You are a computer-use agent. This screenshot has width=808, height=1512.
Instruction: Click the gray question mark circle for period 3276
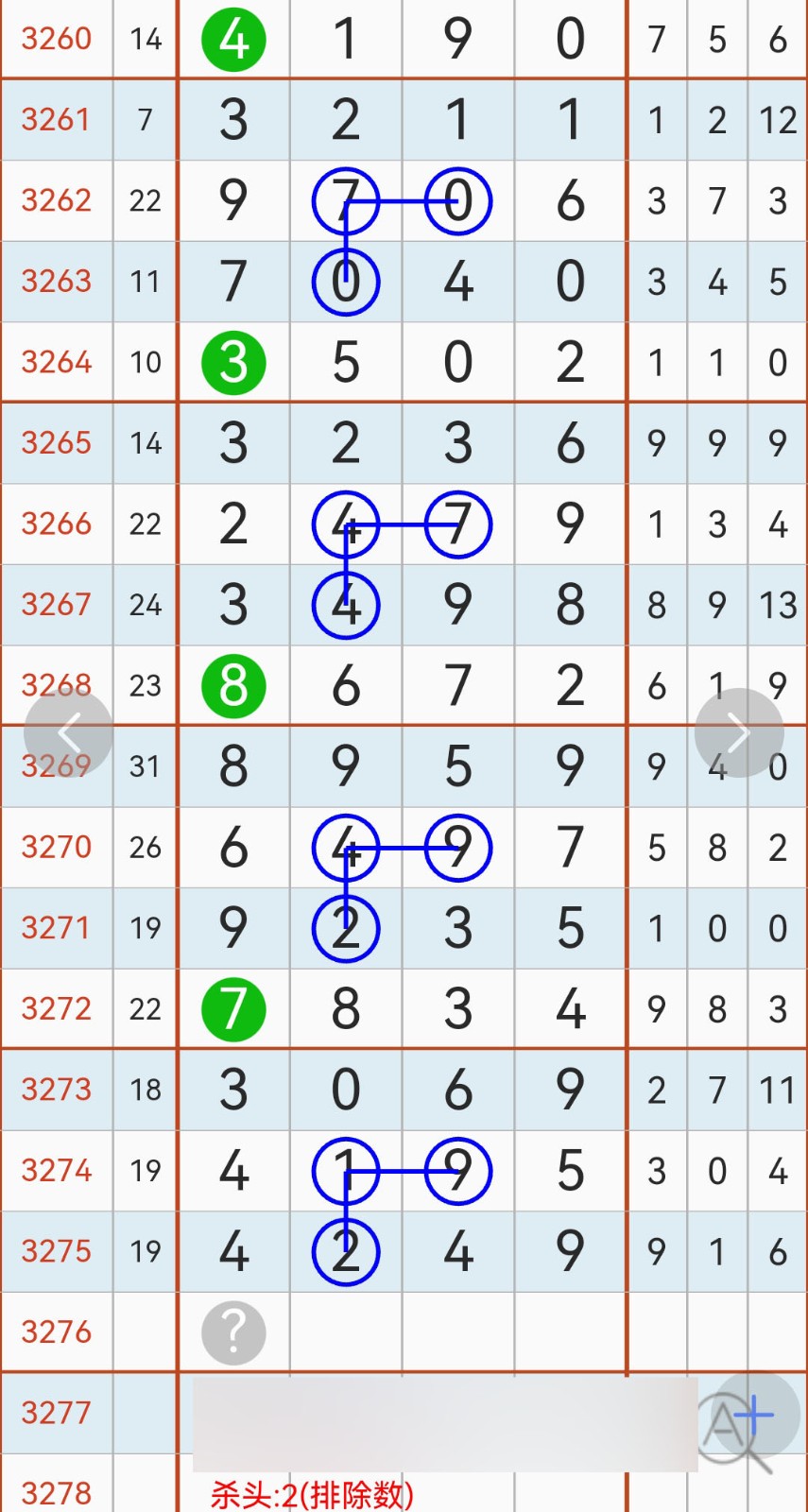pyautogui.click(x=233, y=1332)
